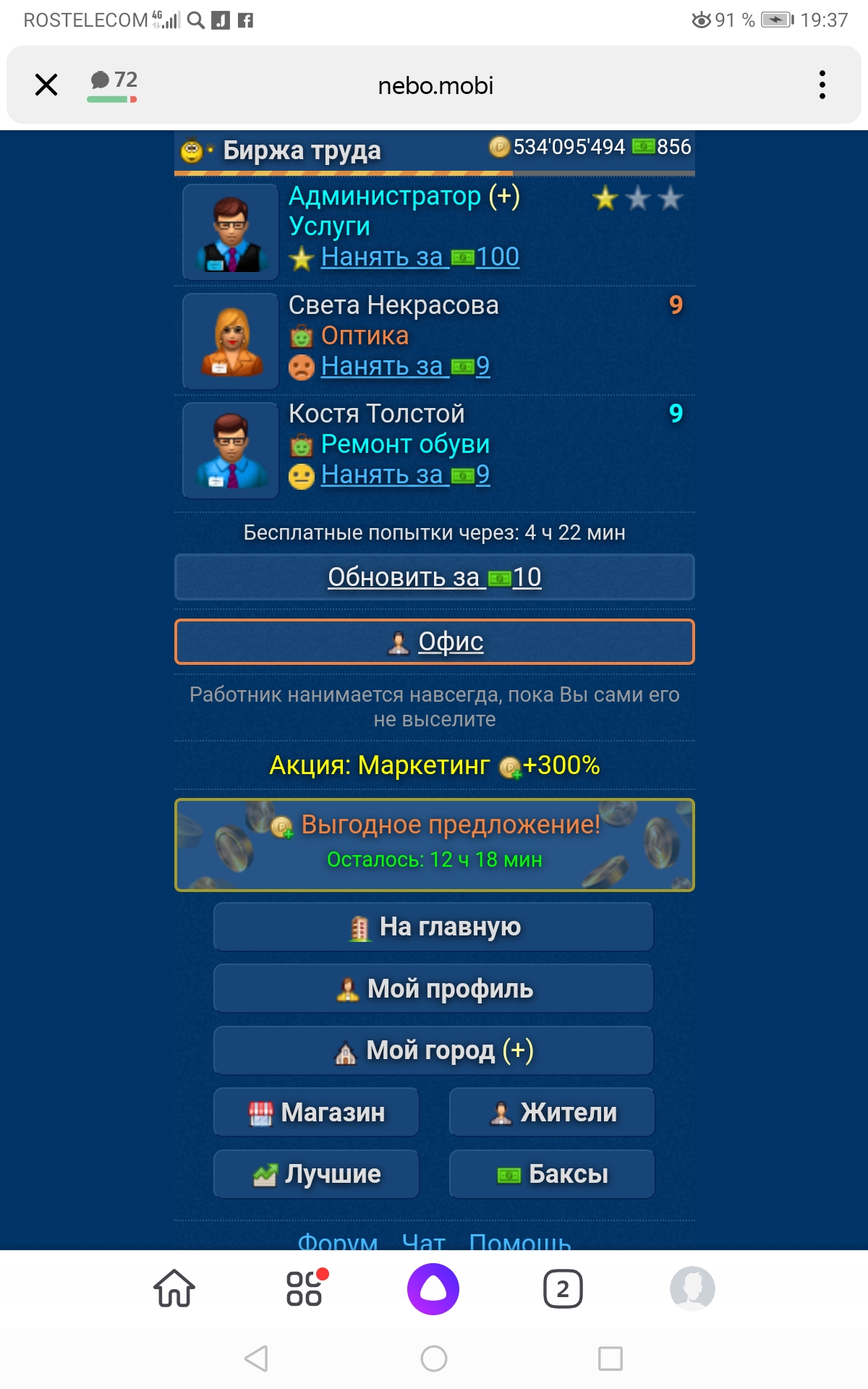Open the 72 comments counter
This screenshot has height=1389, width=868.
pyautogui.click(x=113, y=83)
